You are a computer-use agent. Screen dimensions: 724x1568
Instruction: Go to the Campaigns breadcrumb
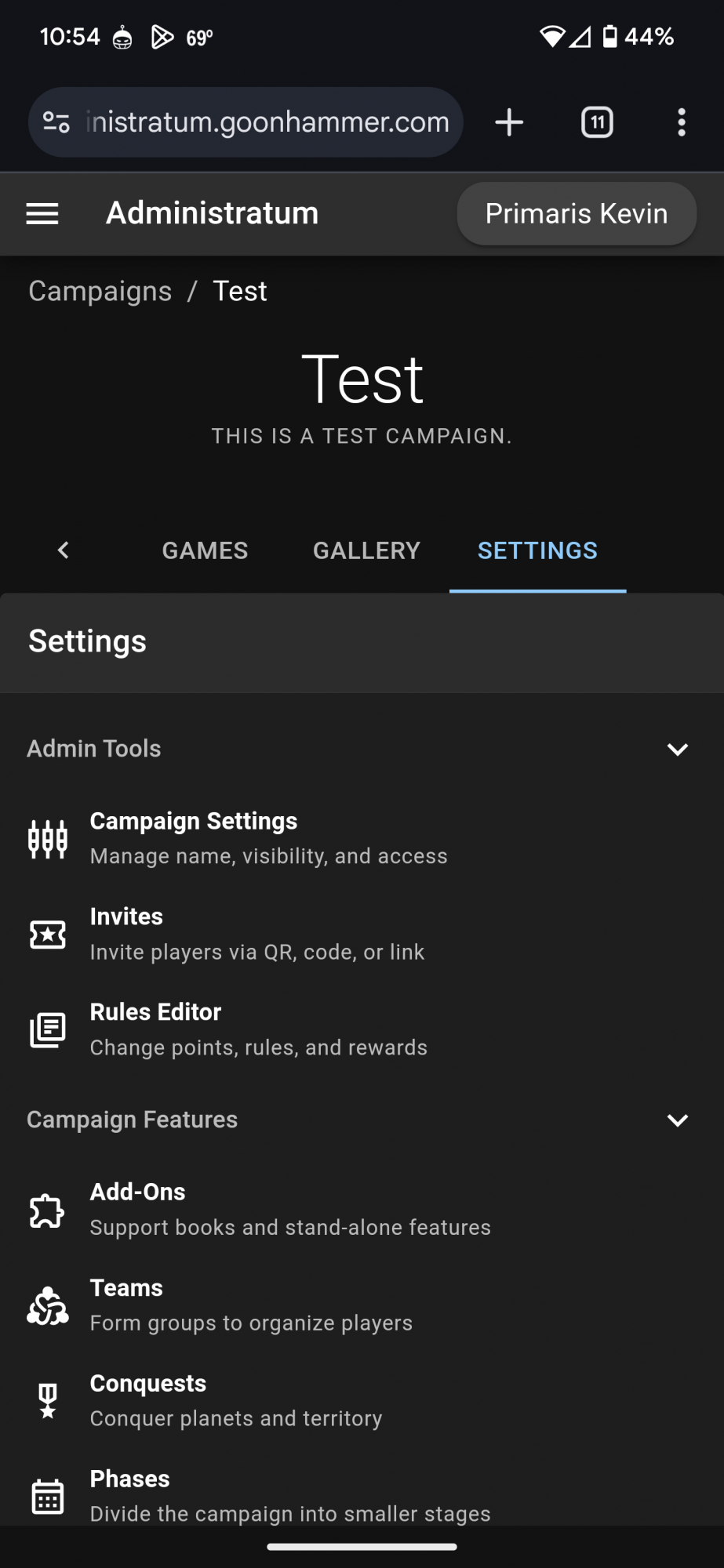(x=100, y=291)
